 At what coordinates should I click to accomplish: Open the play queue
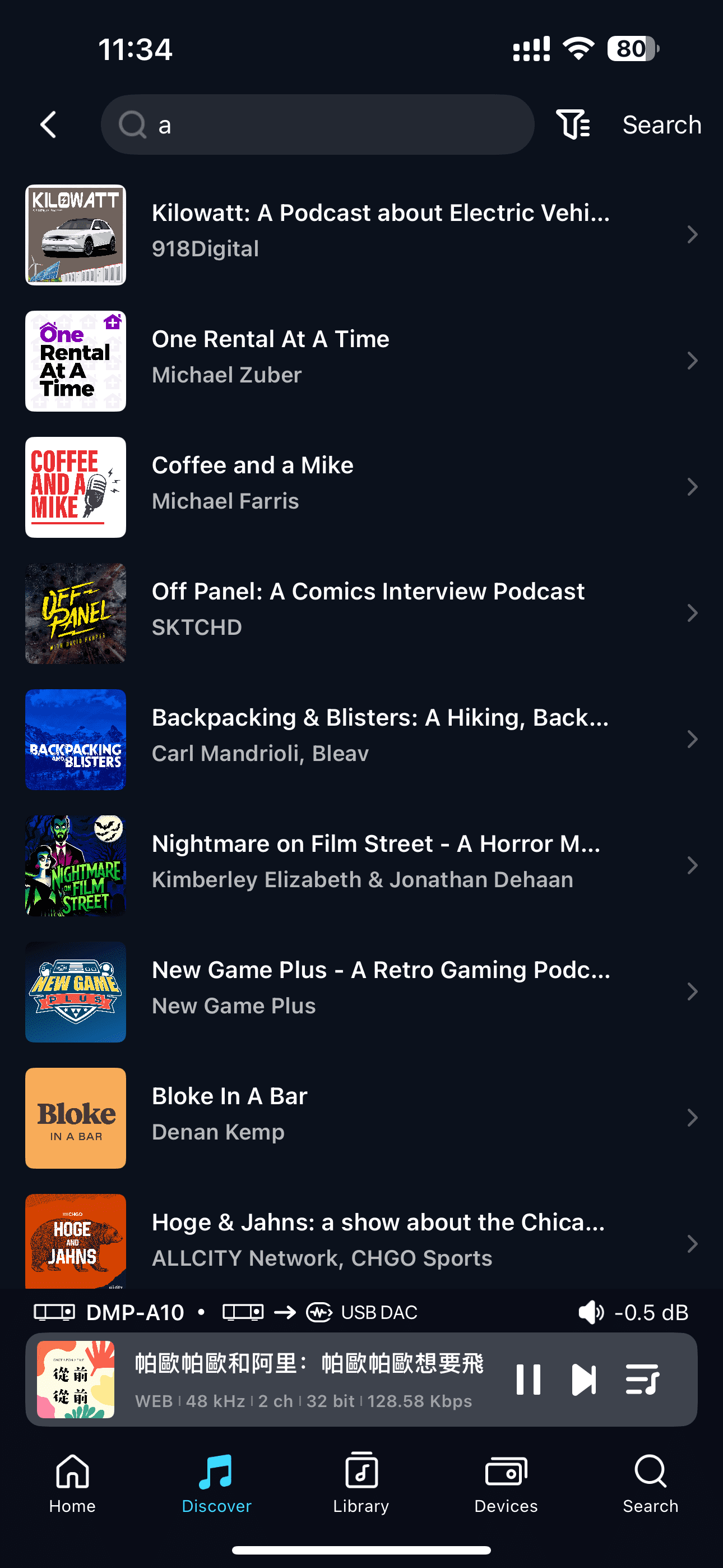pyautogui.click(x=642, y=1380)
